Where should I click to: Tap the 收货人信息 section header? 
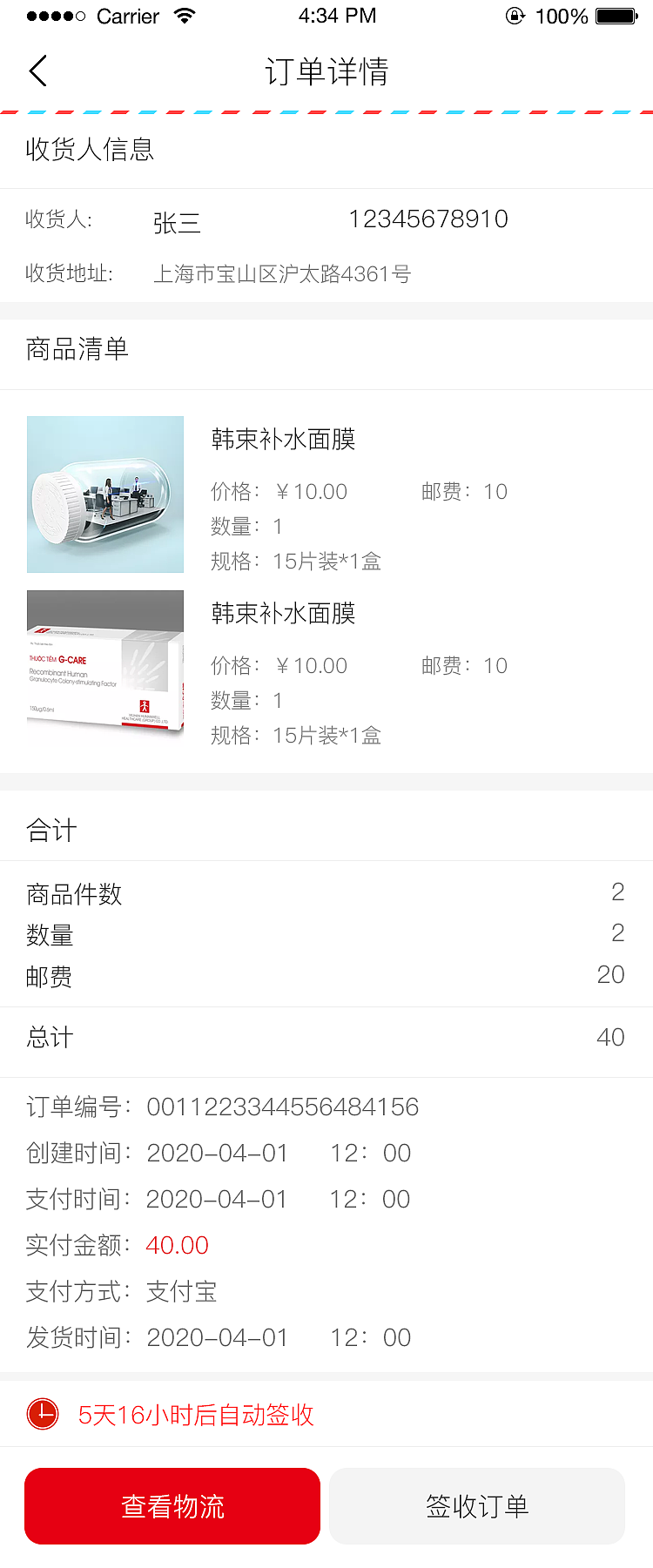tap(90, 150)
